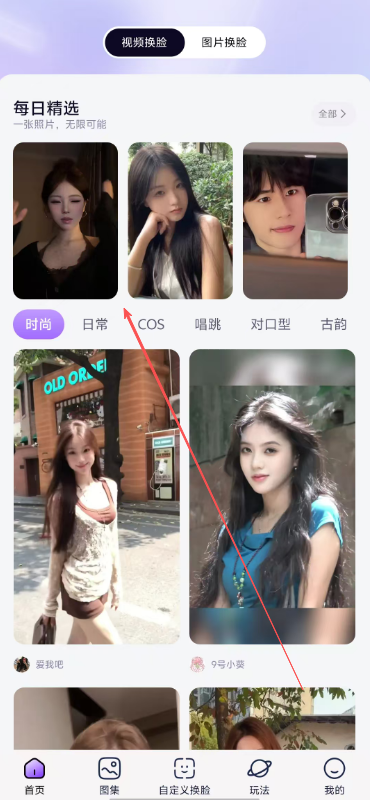This screenshot has width=370, height=800.
Task: Select the COS category chip
Action: 151,324
